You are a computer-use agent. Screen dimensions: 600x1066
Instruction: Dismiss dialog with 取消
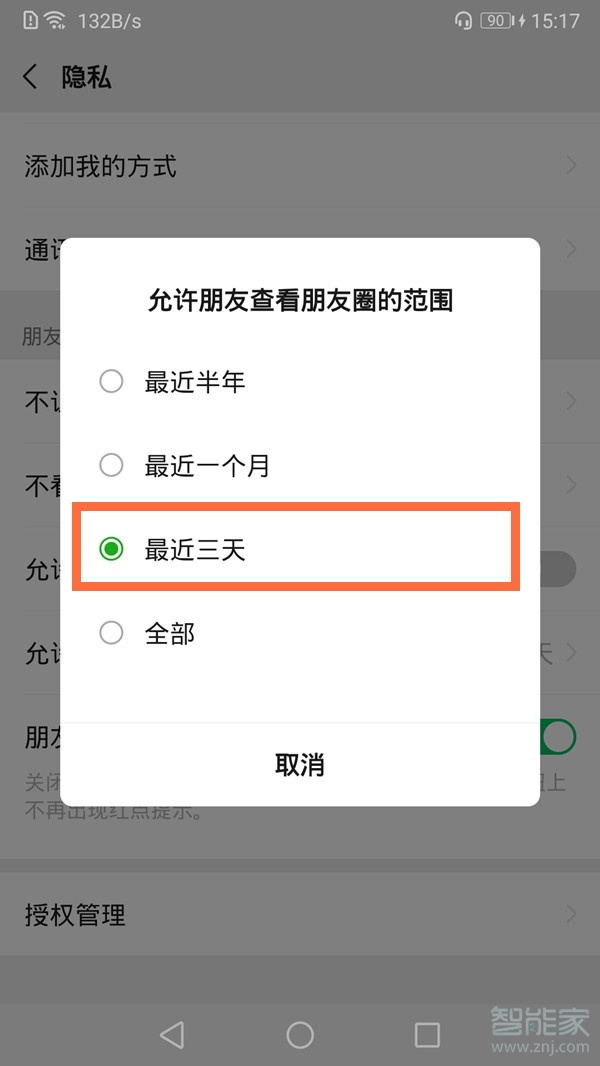[x=299, y=765]
